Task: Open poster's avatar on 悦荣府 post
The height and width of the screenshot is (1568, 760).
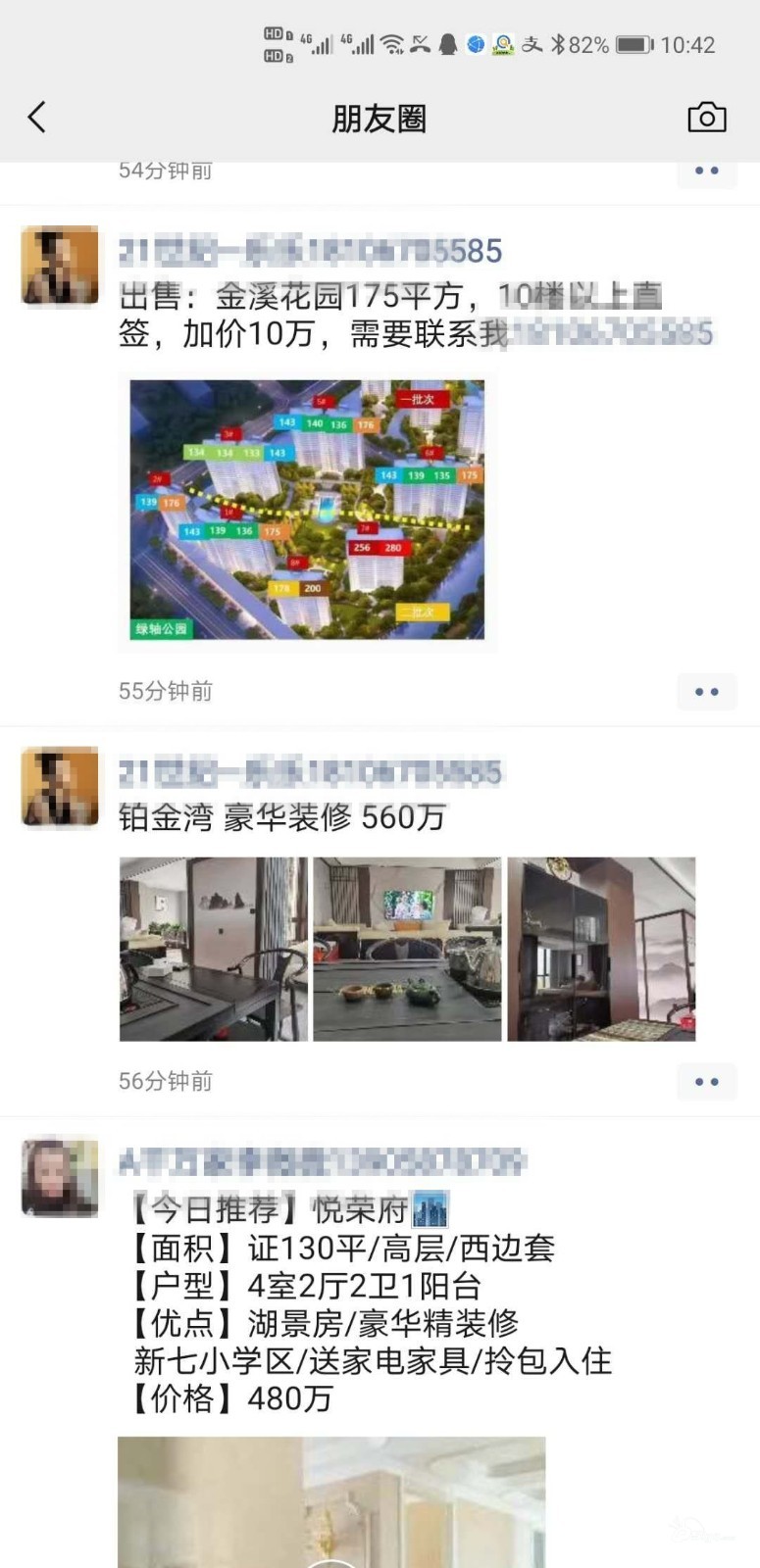Action: point(60,1177)
